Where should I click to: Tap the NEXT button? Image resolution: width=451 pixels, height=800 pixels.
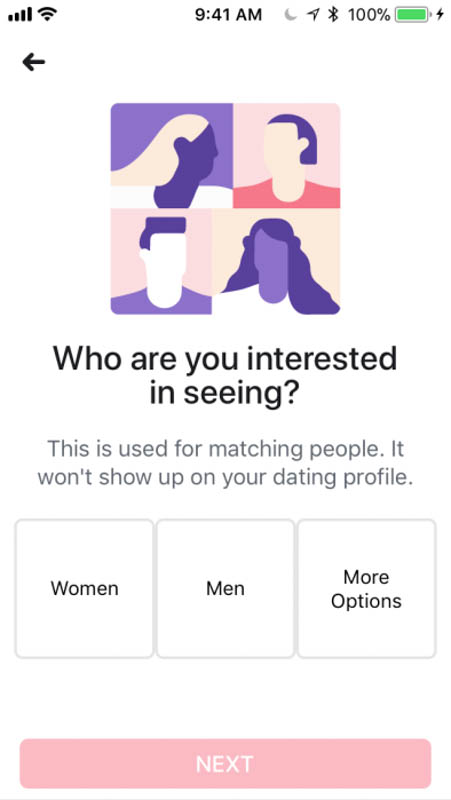(x=226, y=764)
